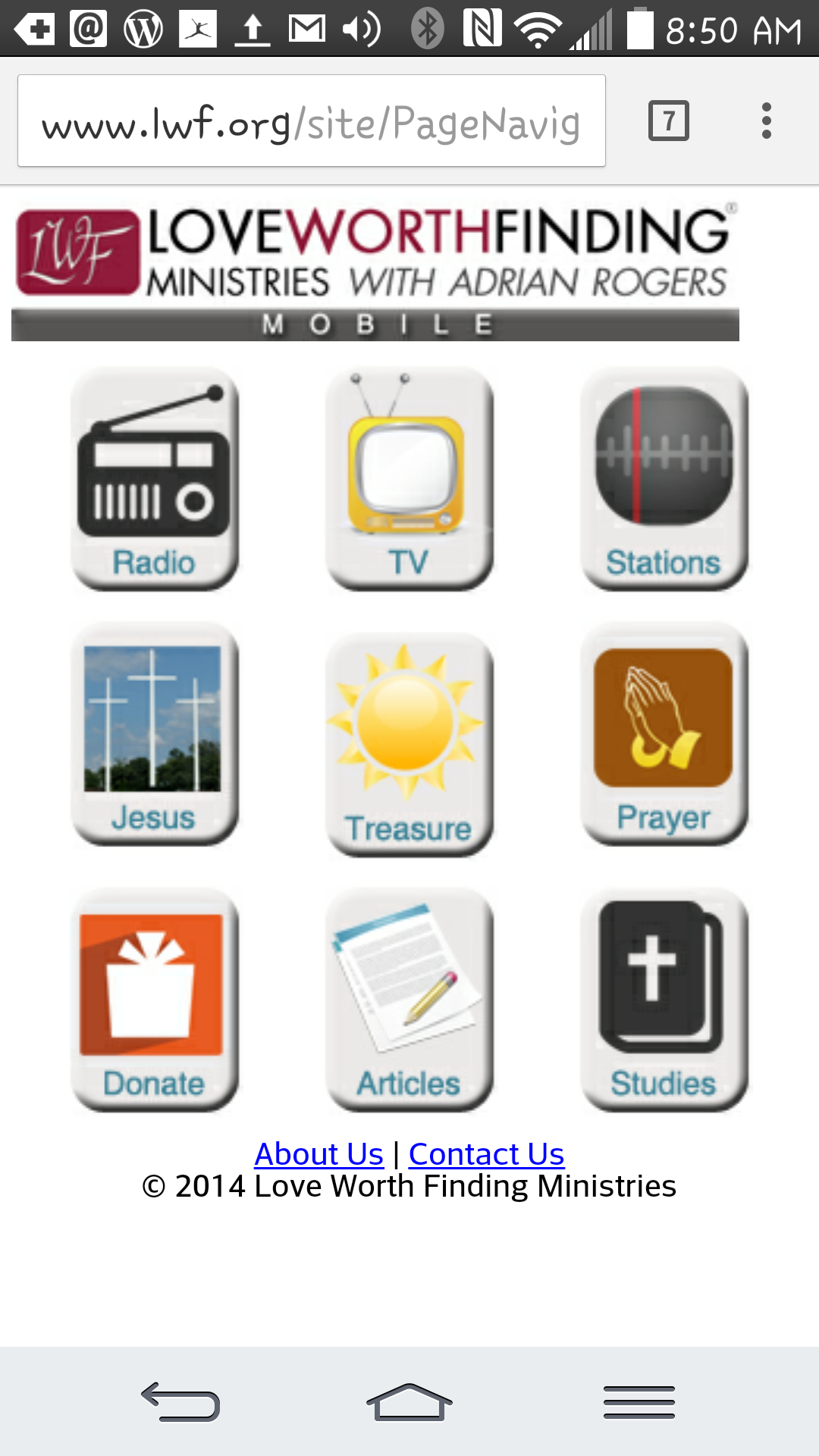819x1456 pixels.
Task: Go to the device home screen
Action: point(409,1401)
